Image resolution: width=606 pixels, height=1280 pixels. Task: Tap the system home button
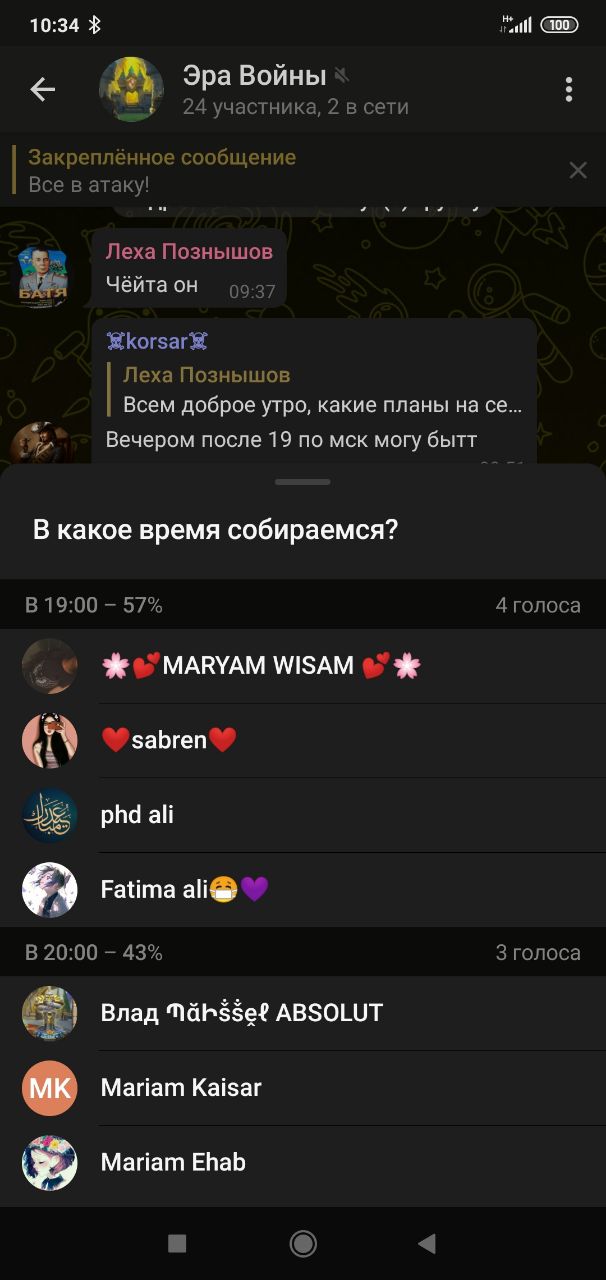pos(303,1243)
